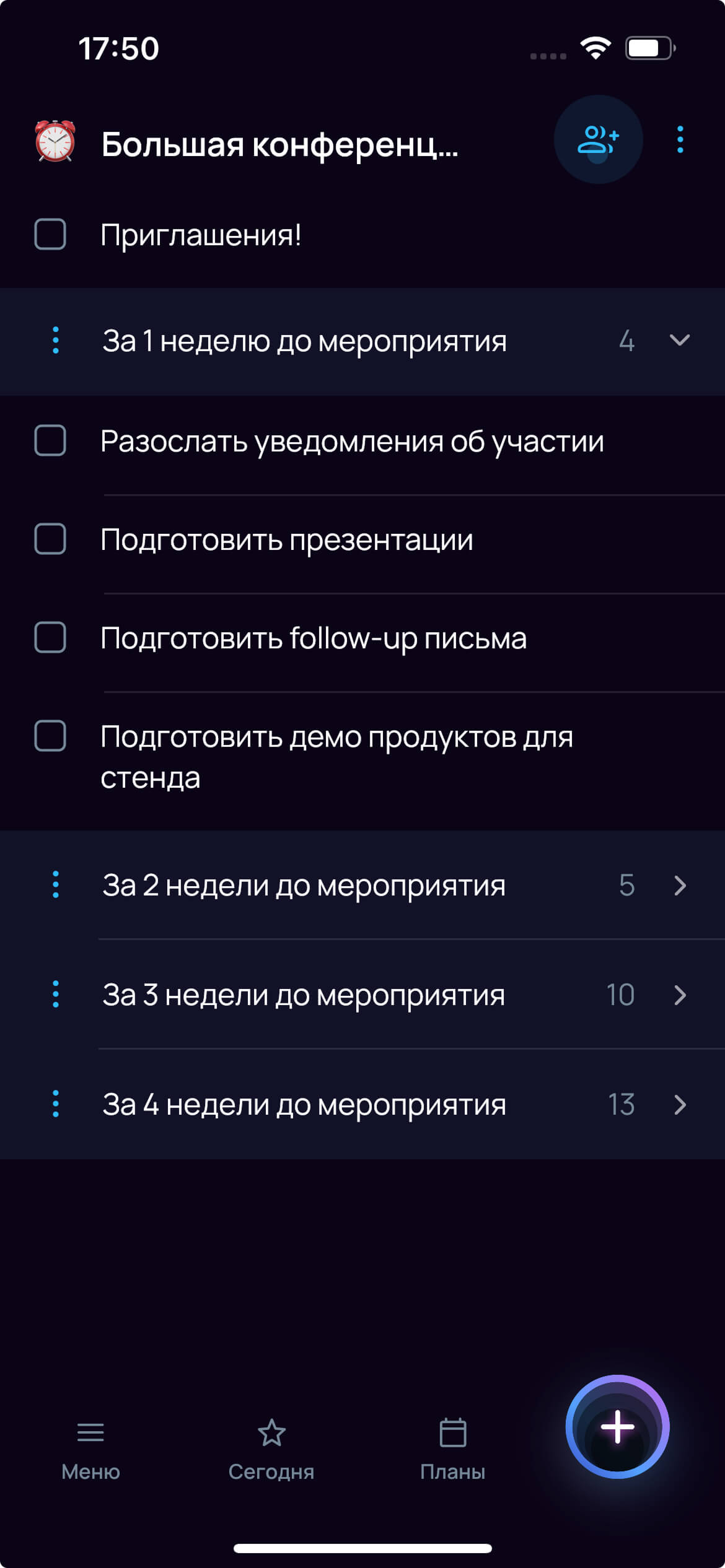Open the overflow menu beside the list title
725x1568 pixels.
tap(680, 140)
